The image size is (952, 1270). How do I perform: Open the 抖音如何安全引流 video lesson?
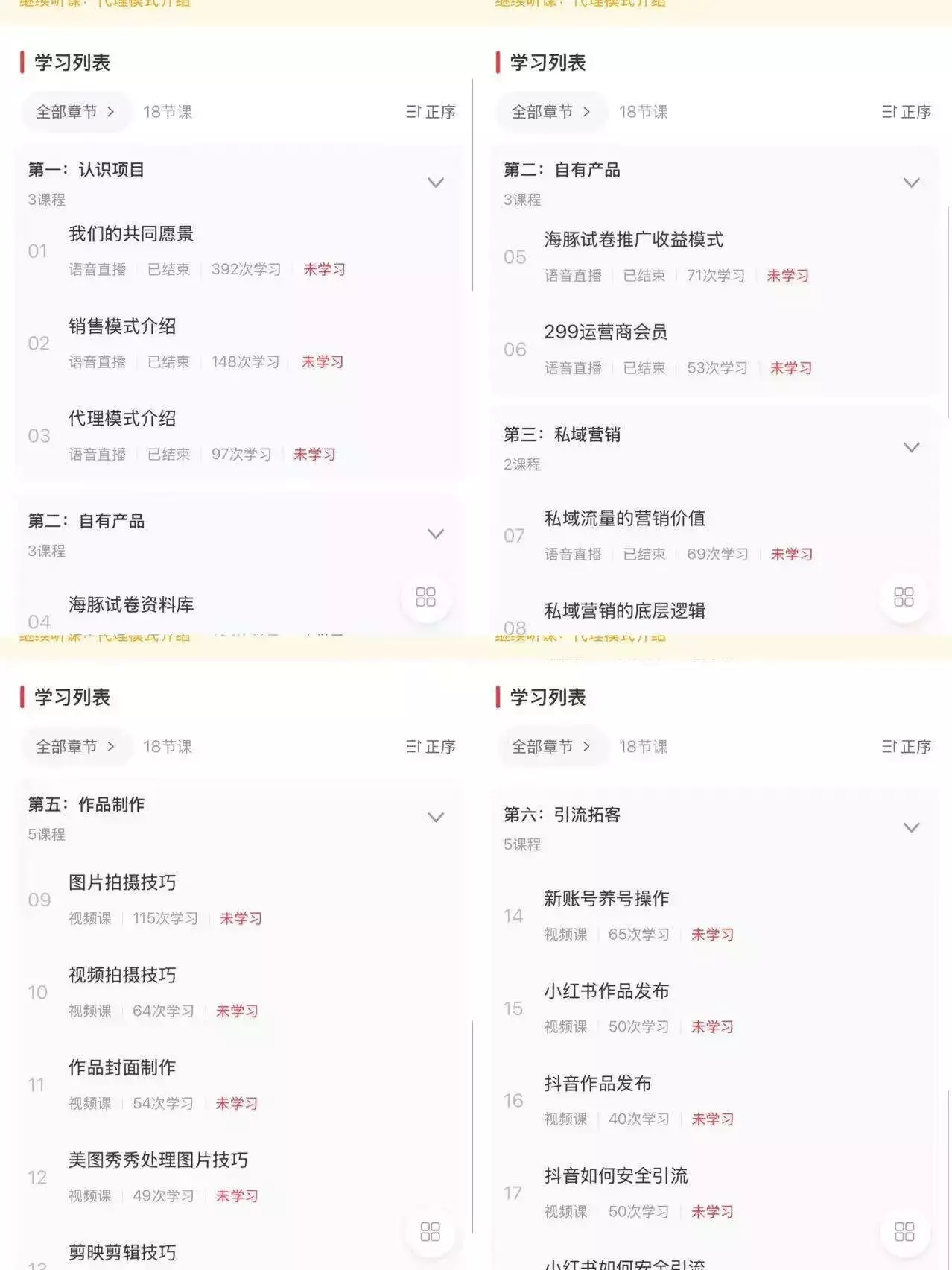(x=616, y=1176)
